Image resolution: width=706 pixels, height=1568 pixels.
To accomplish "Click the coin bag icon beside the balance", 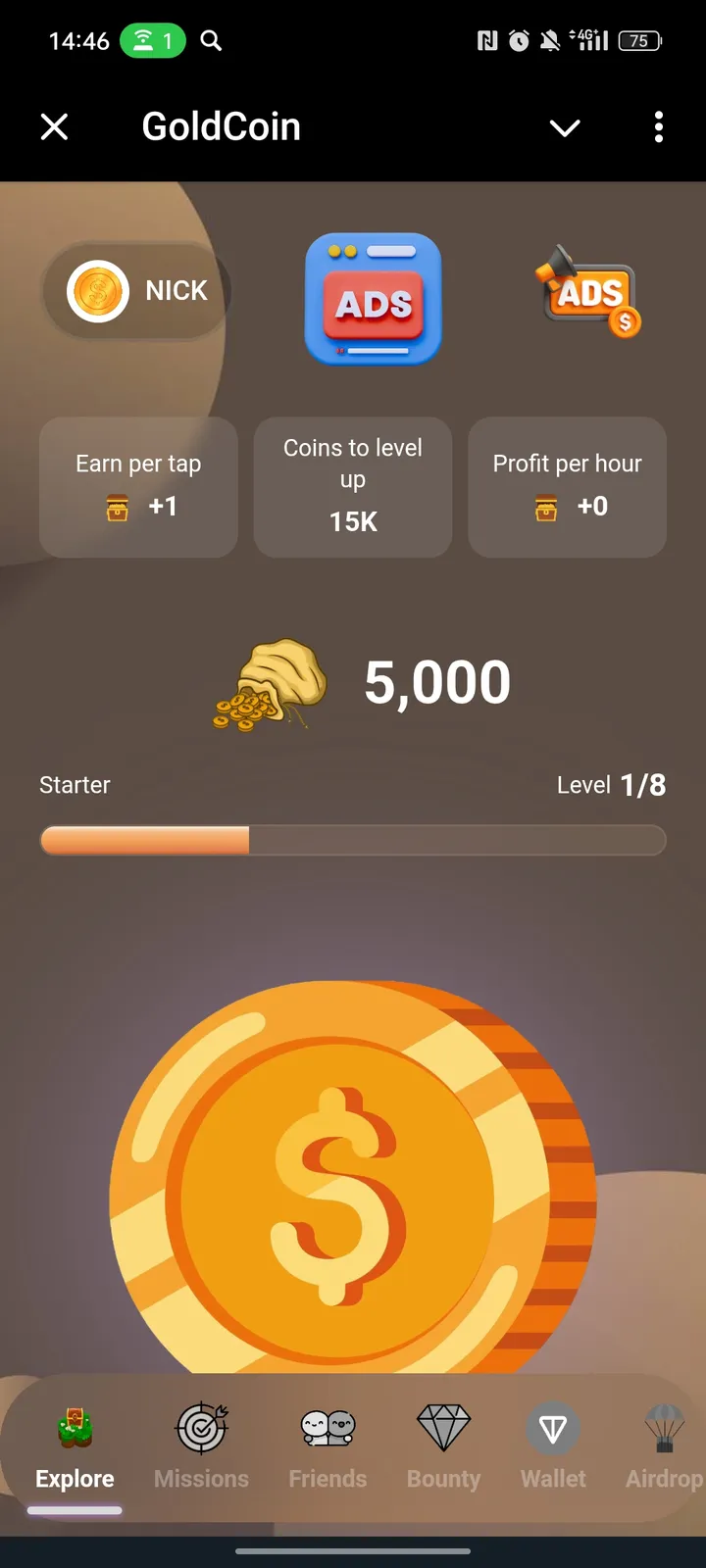I will (270, 683).
